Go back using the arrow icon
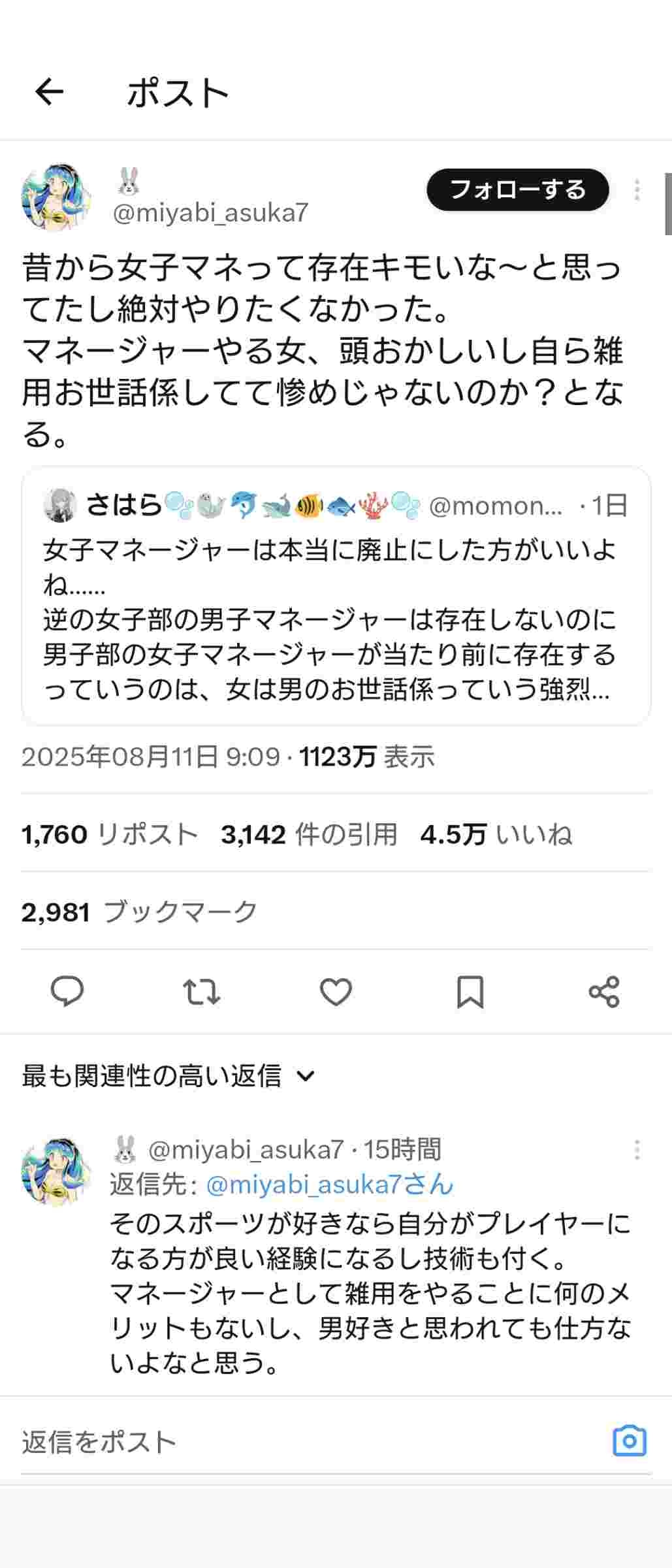 point(49,91)
